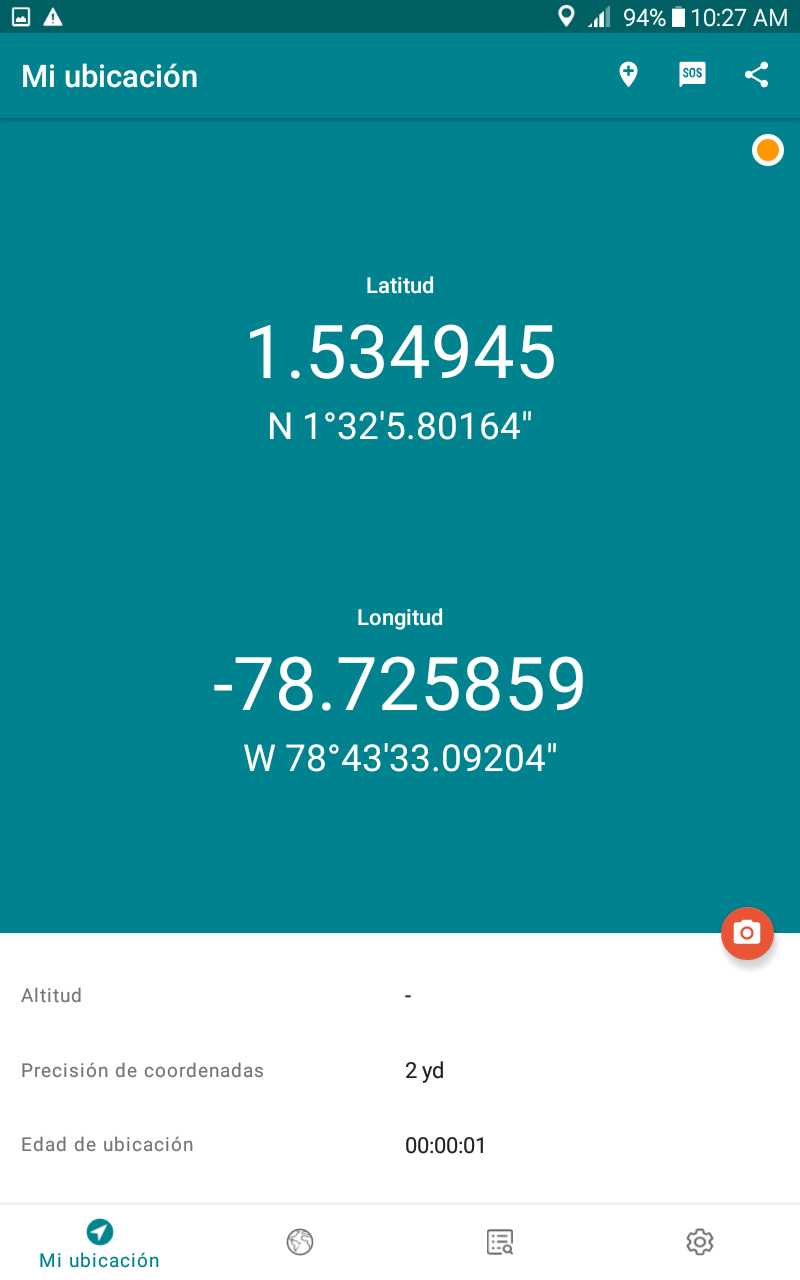Open the globe map tab

(x=300, y=1242)
